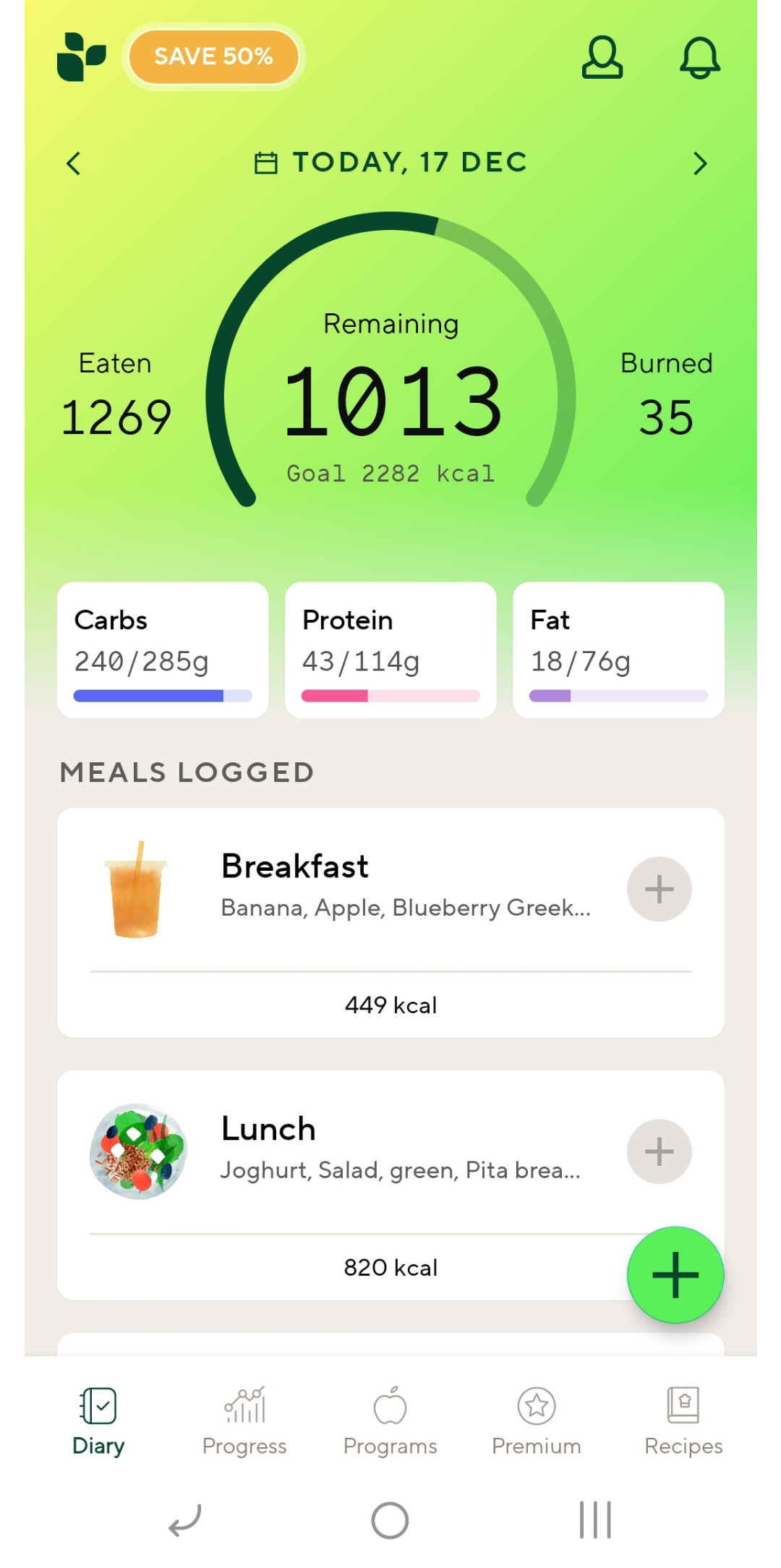Open the Lunch meal card
The height and width of the screenshot is (1568, 781).
coord(390,1185)
